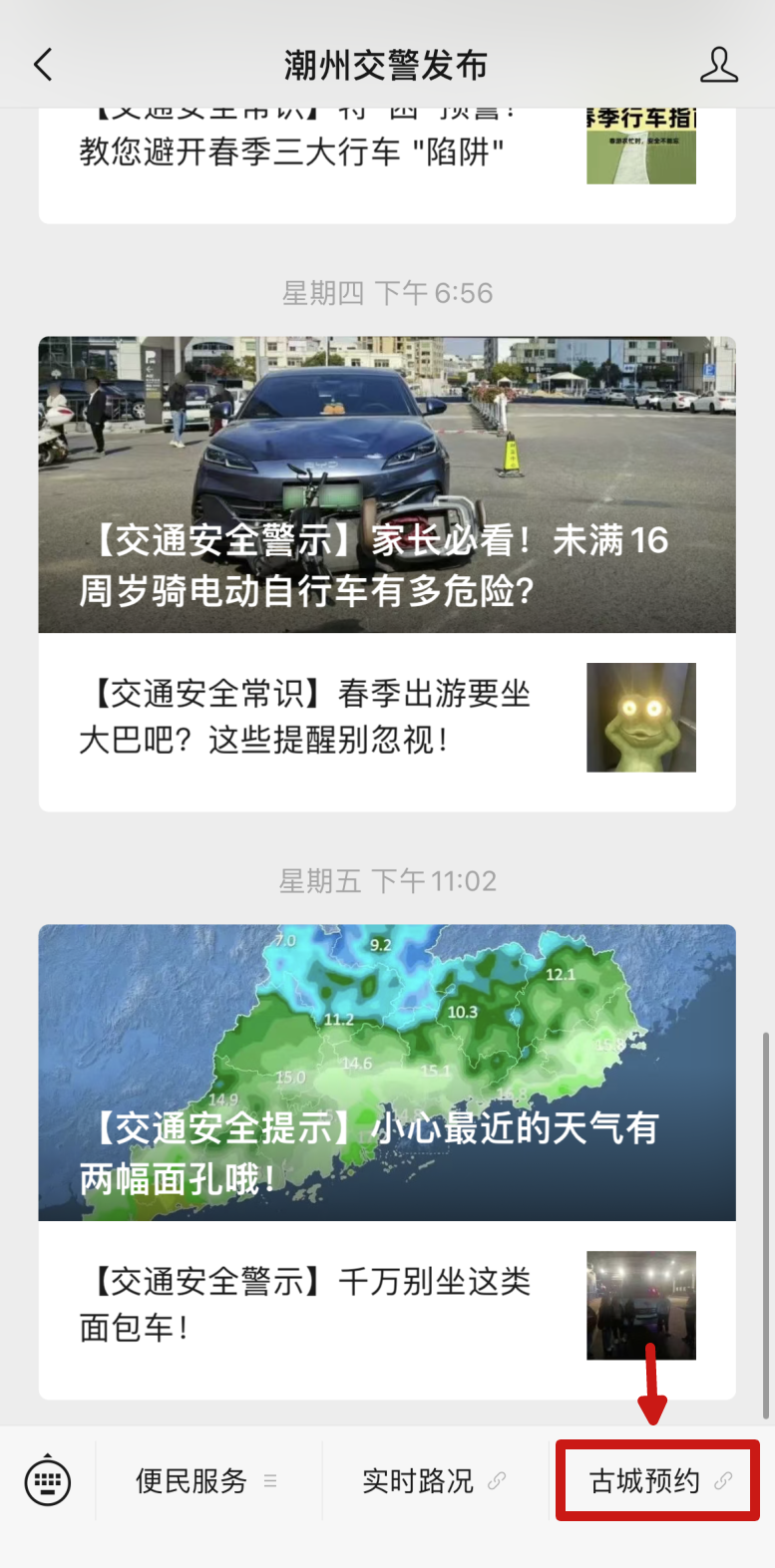
Task: Click the back arrow to exit the chat
Action: 42,63
